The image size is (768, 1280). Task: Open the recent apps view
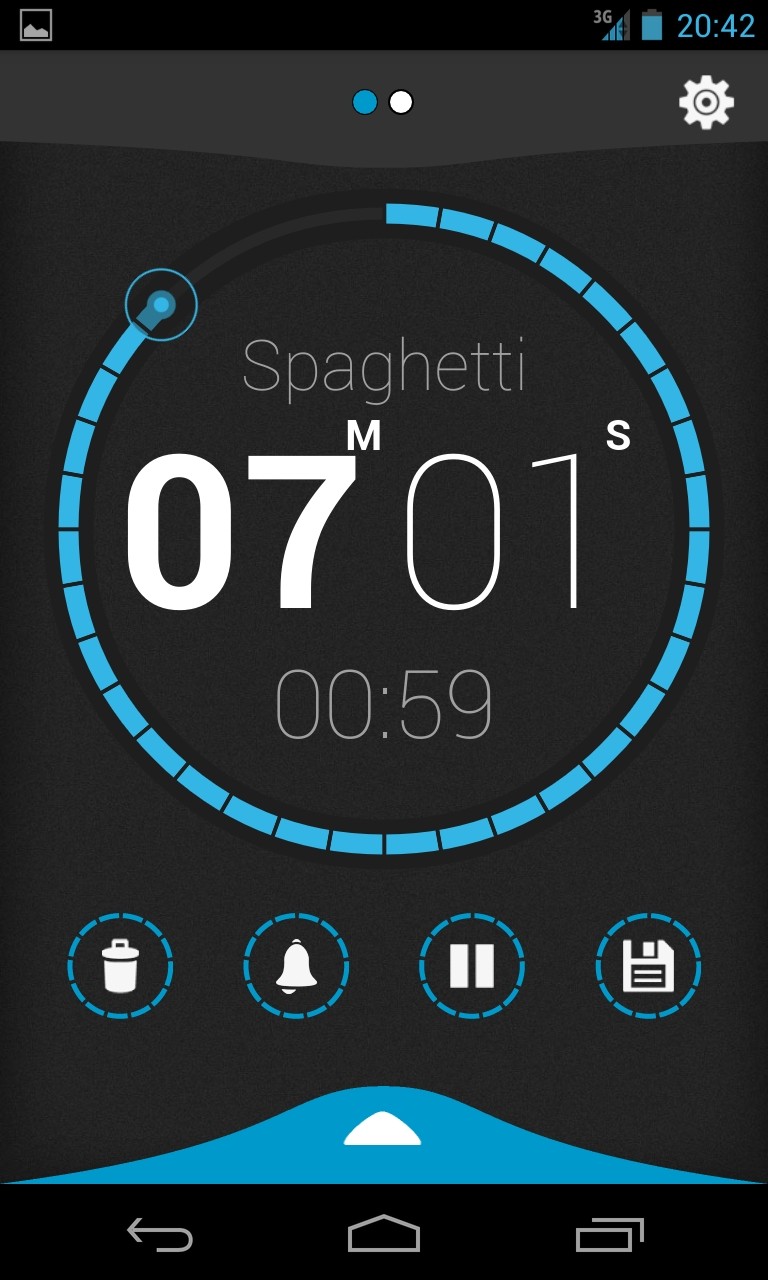[609, 1236]
